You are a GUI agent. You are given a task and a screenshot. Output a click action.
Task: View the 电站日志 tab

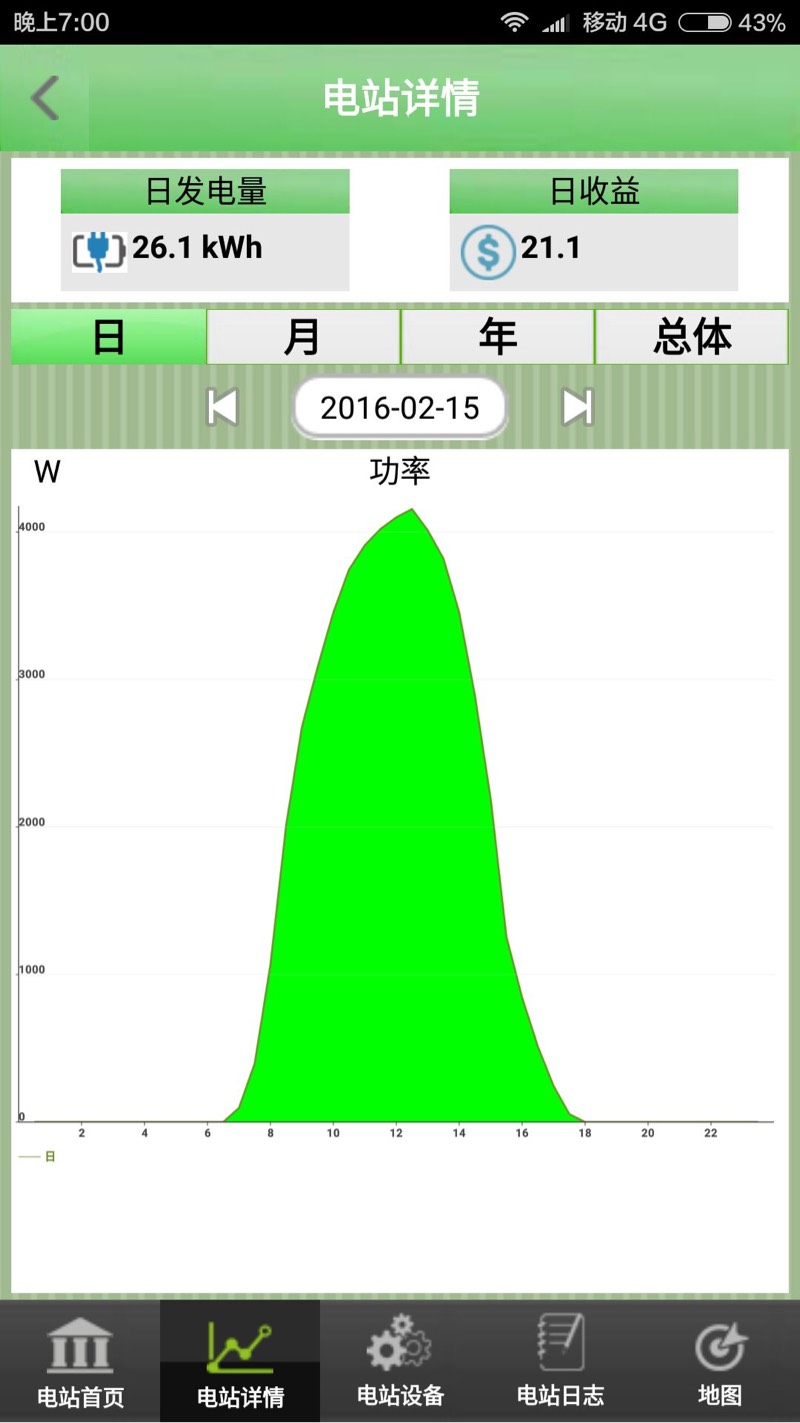[x=560, y=1362]
